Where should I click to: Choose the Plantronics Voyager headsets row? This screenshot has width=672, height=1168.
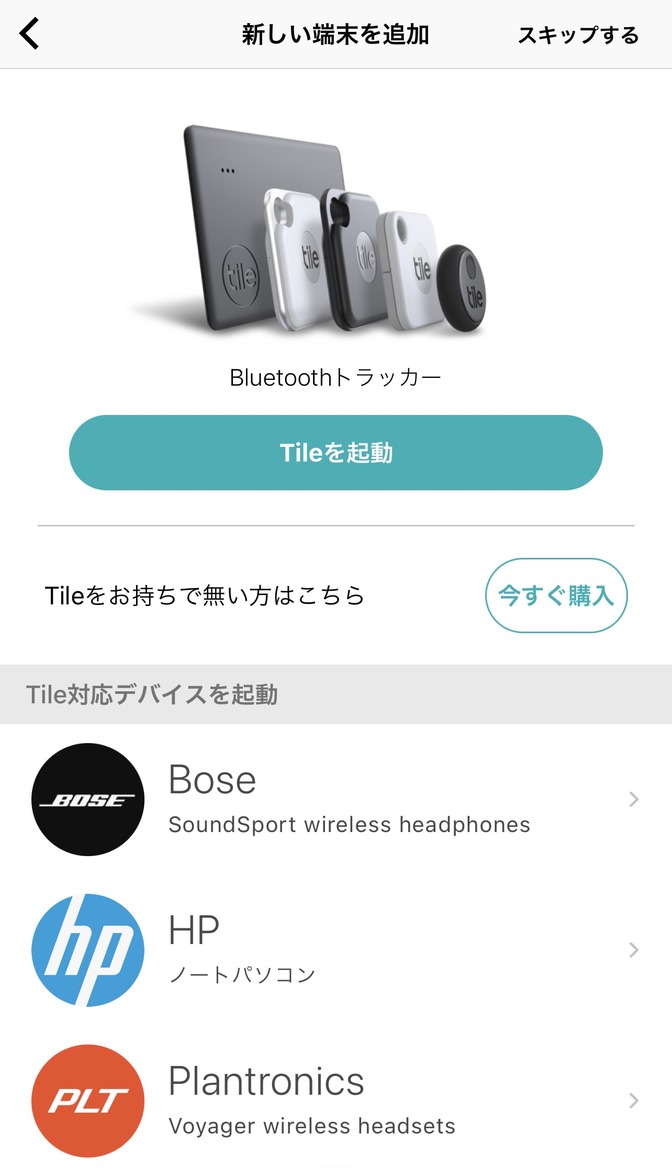pyautogui.click(x=336, y=1099)
